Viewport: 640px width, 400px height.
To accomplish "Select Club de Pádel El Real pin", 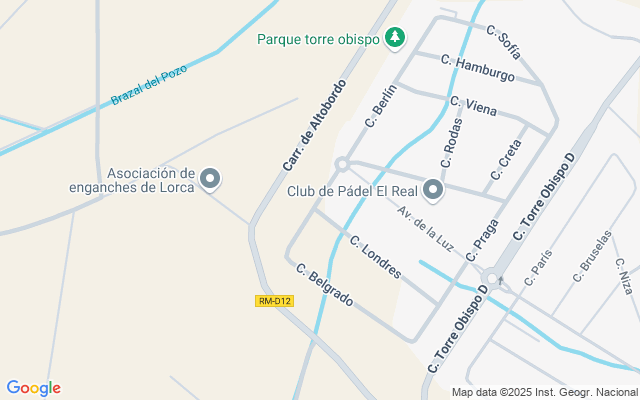I will click(x=433, y=189).
